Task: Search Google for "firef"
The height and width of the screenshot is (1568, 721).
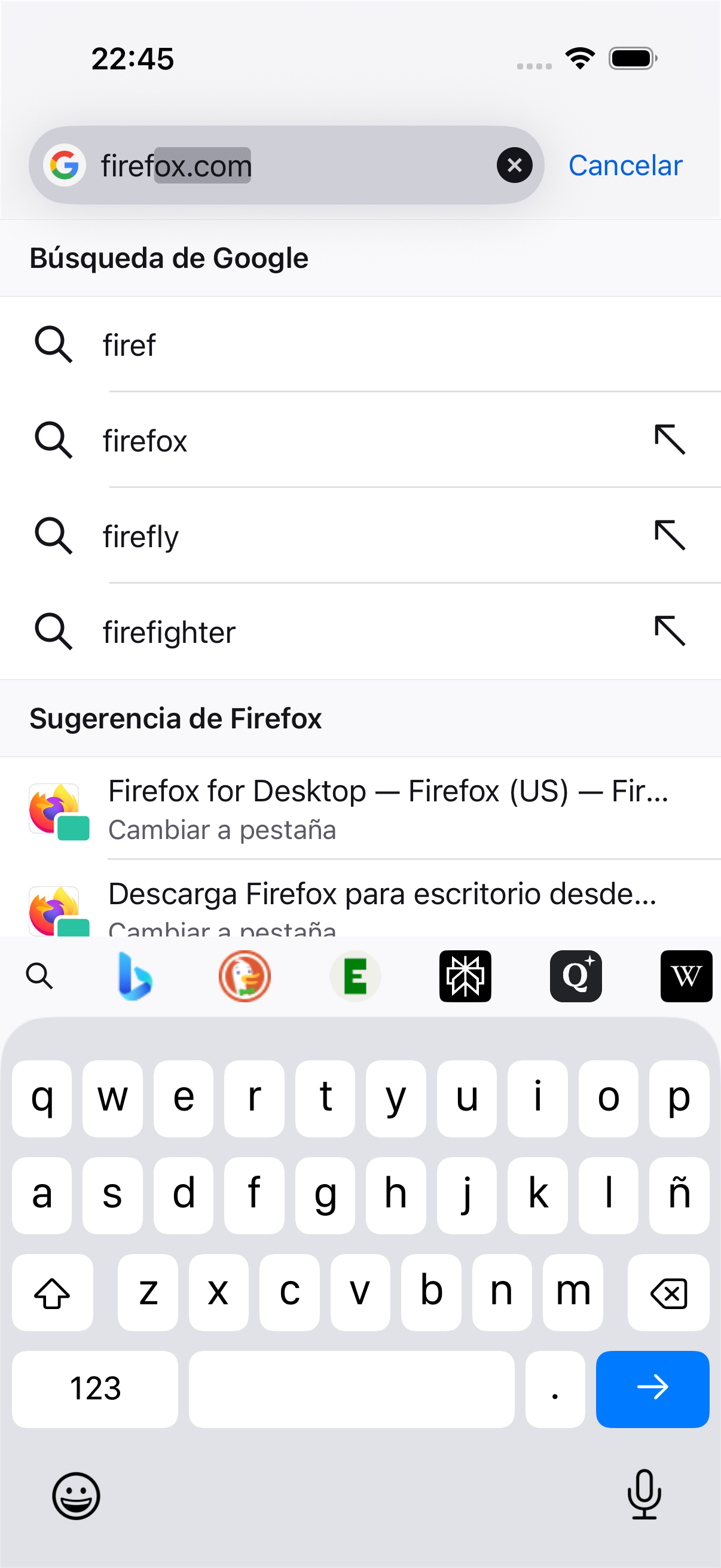Action: point(360,344)
